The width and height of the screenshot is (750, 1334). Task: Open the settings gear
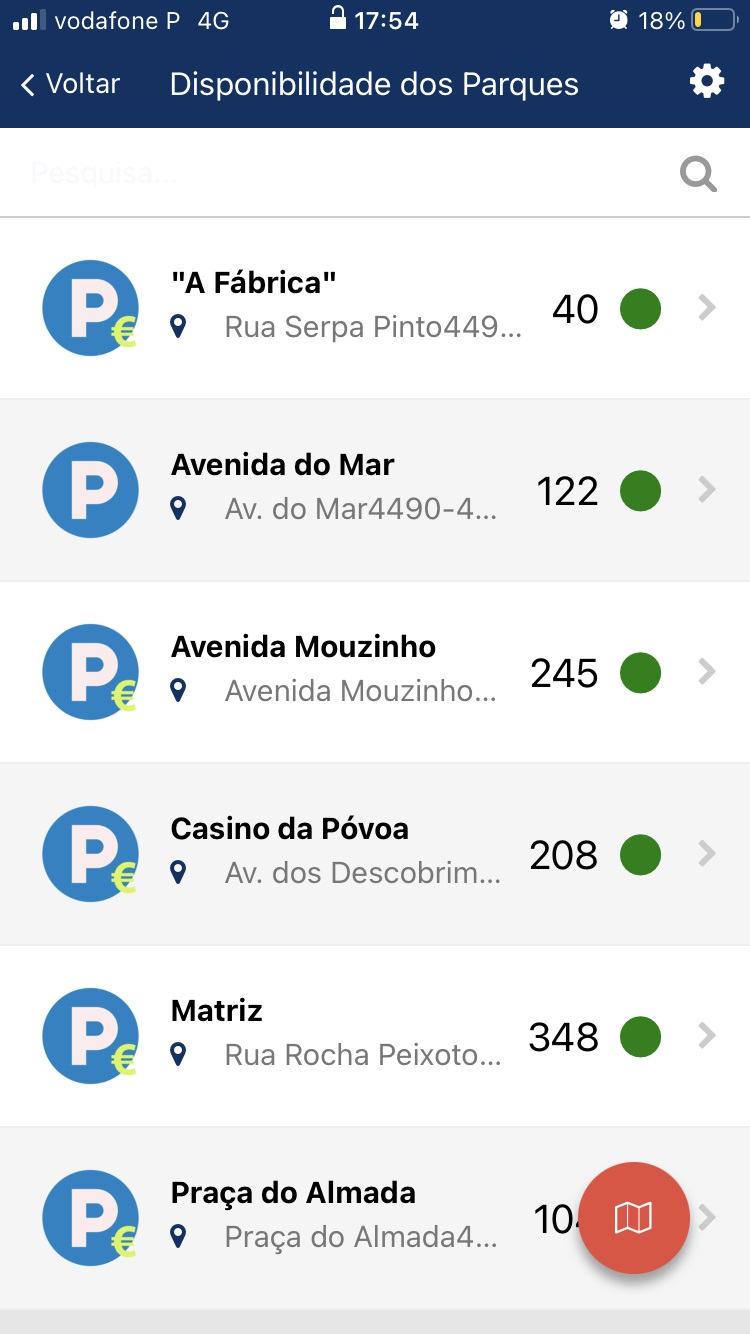tap(706, 82)
